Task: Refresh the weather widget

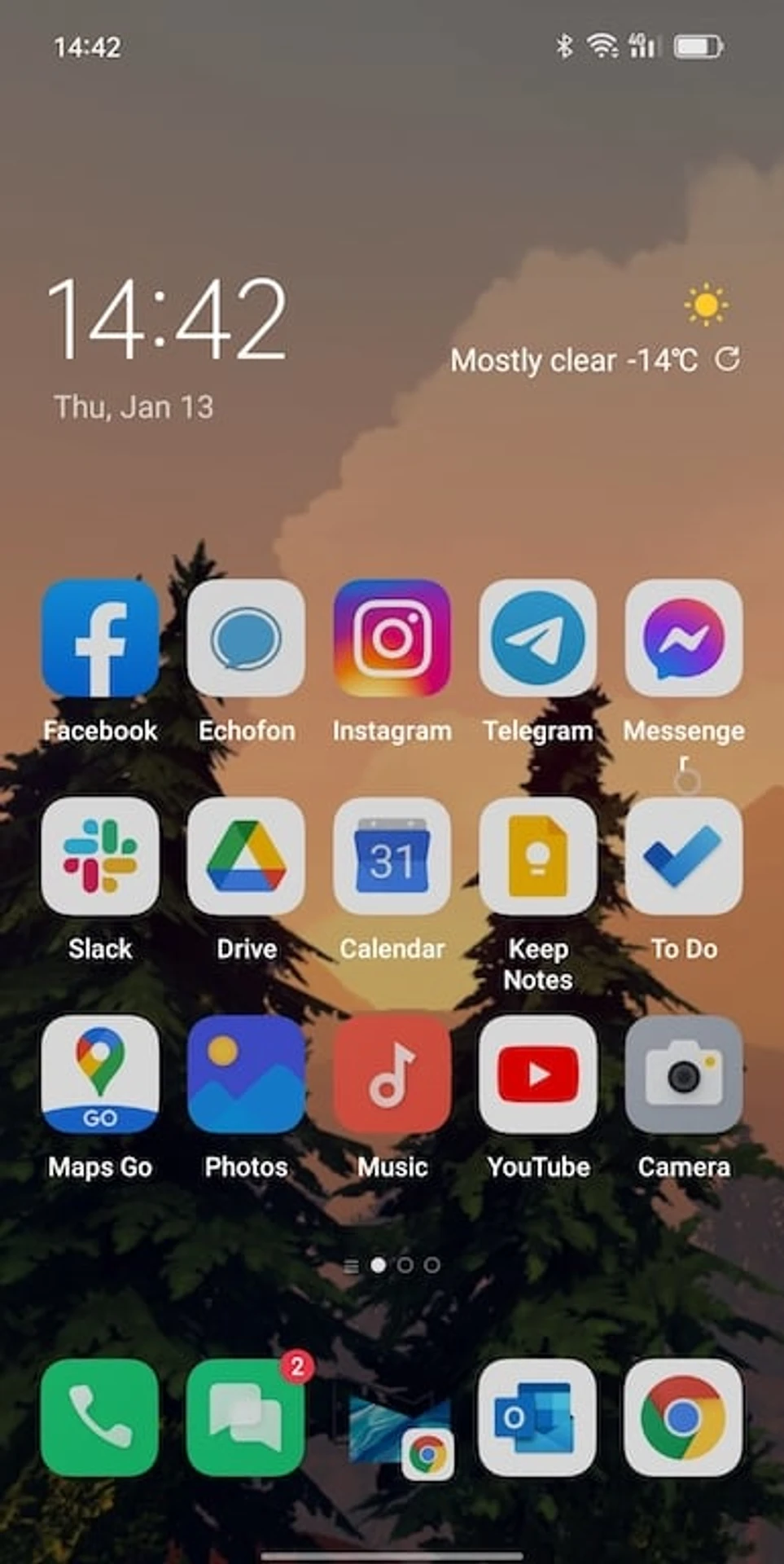Action: pos(727,358)
